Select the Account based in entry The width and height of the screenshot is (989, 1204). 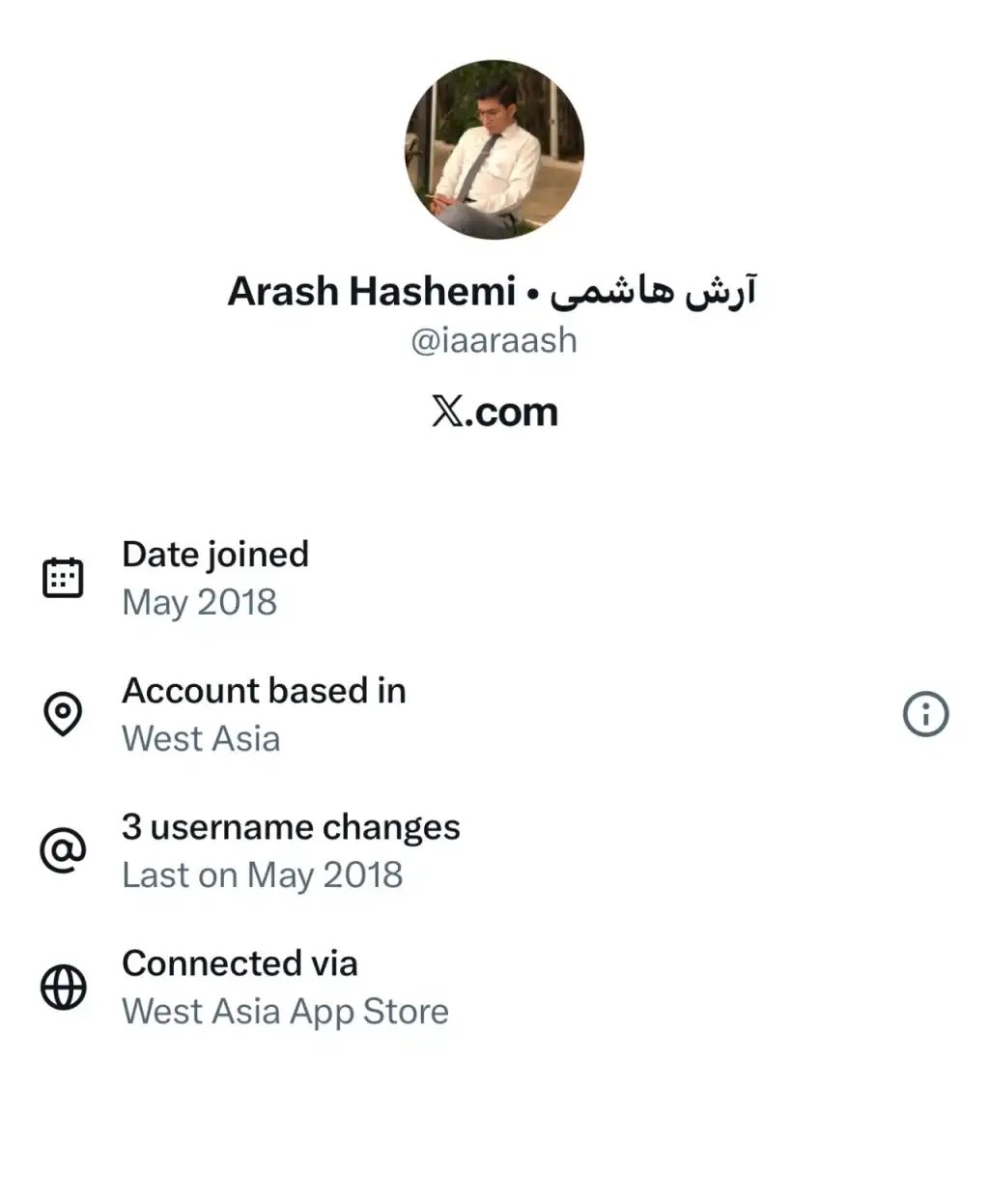264,690
